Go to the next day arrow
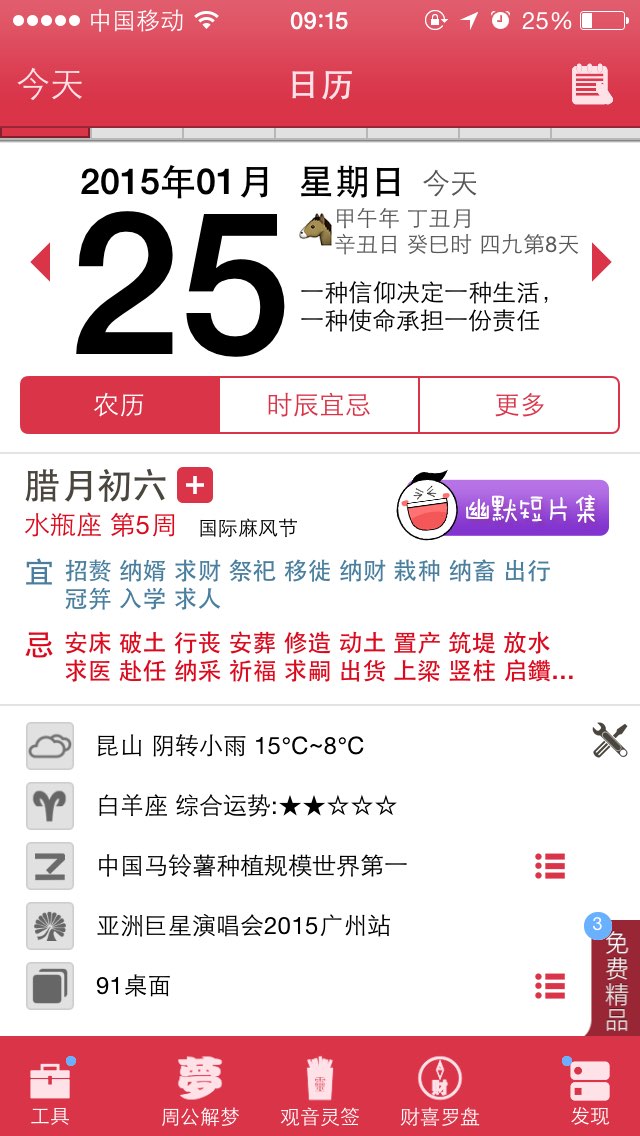The height and width of the screenshot is (1136, 640). (601, 262)
